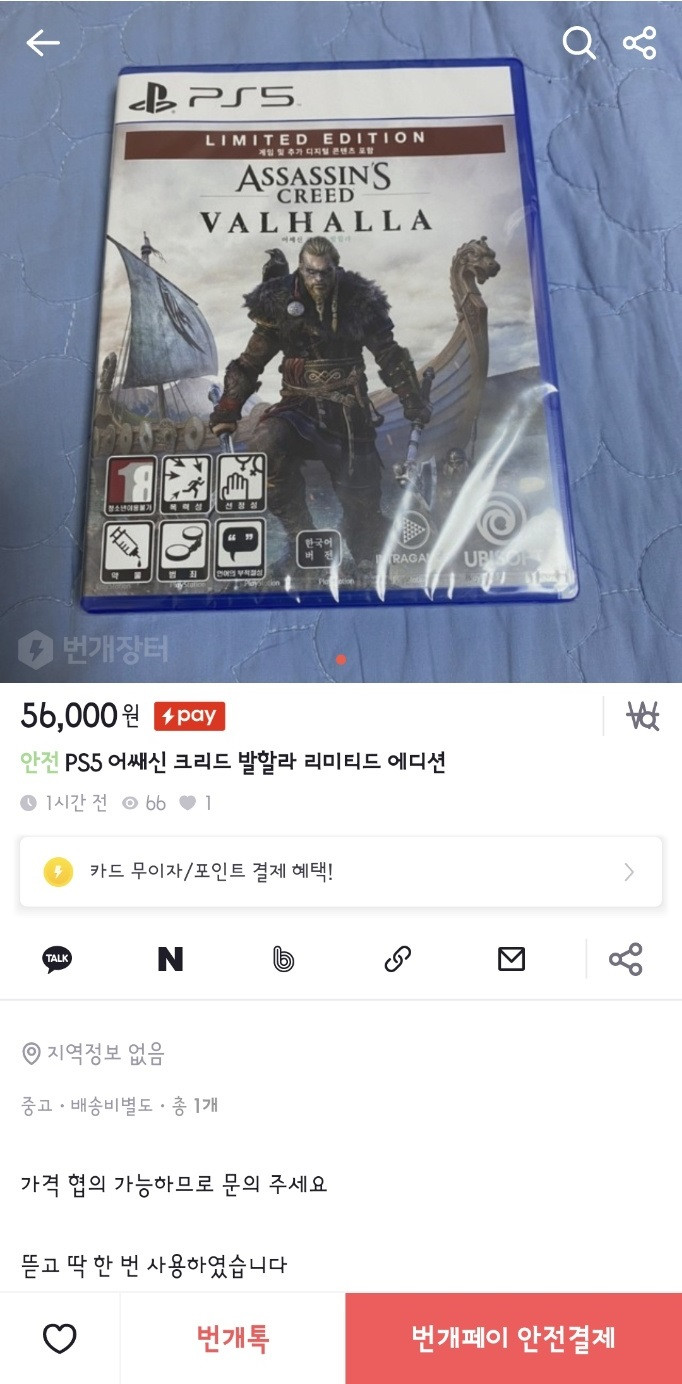
Task: Add this item to favorites with the heart
Action: (x=60, y=1338)
